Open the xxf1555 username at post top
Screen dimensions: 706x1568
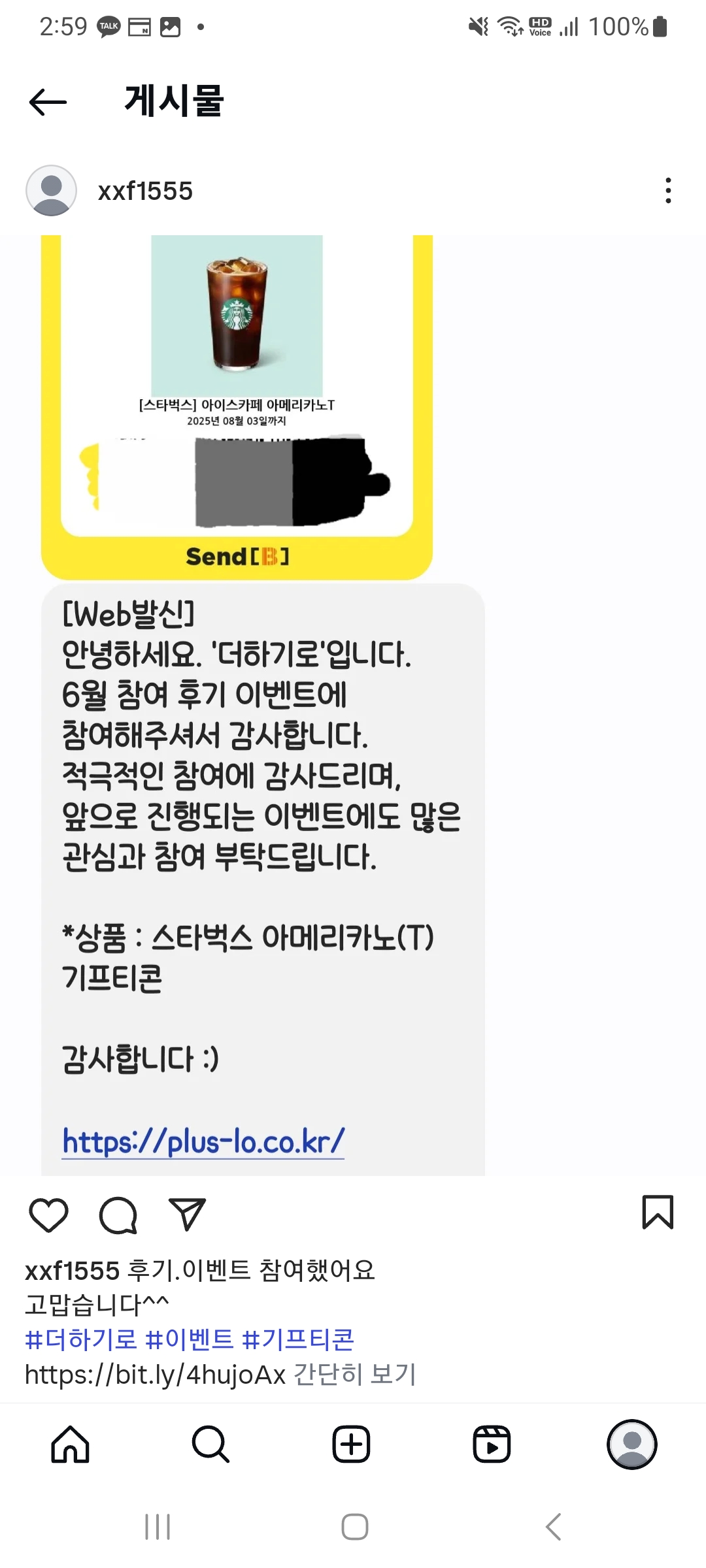click(x=145, y=191)
